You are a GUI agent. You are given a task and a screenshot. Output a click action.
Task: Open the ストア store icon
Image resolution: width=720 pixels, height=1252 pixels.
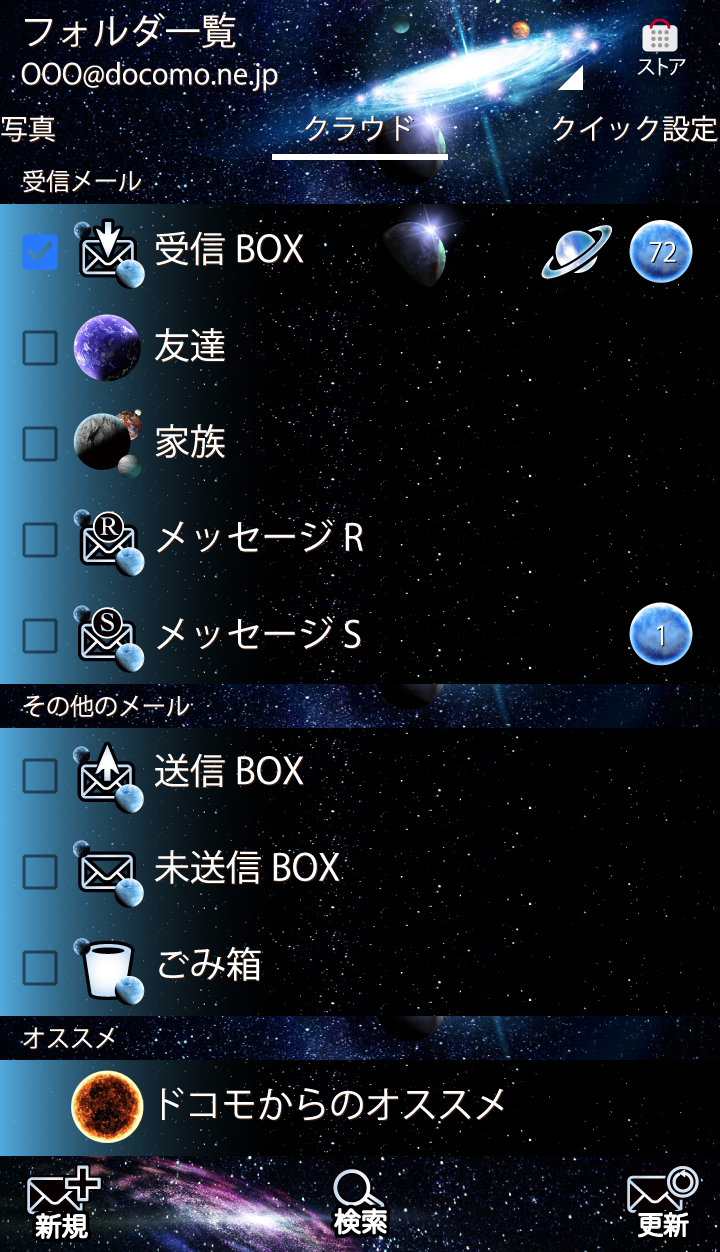coord(660,46)
